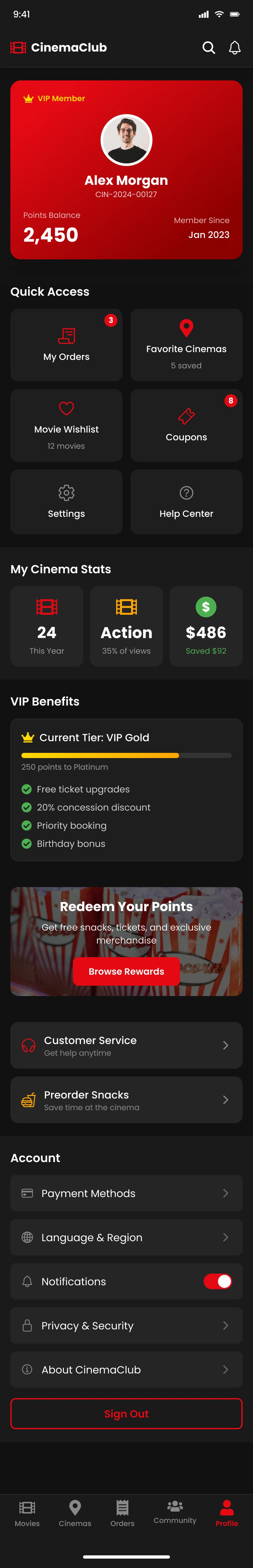253x1568 pixels.
Task: Tap the Sign Out button
Action: [126, 1413]
